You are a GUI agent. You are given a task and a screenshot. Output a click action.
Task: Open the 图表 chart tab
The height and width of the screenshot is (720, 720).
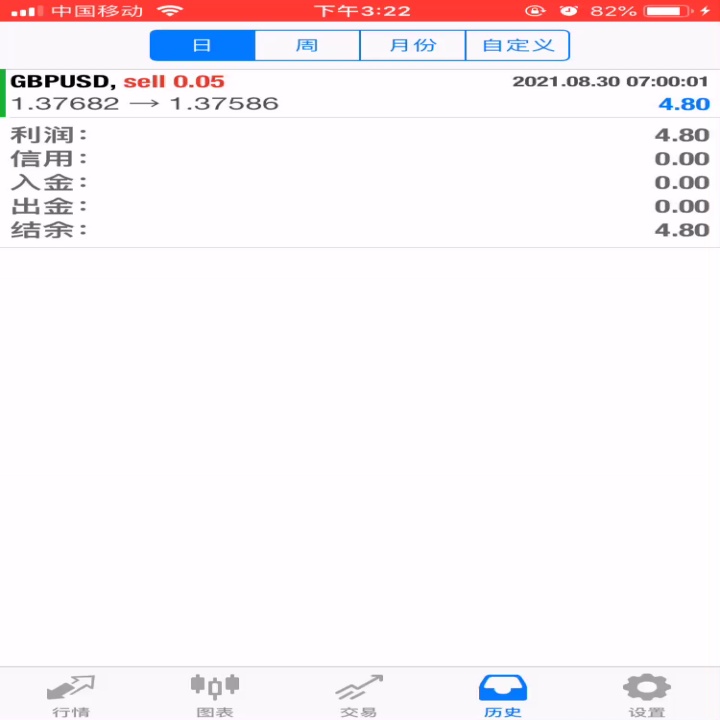click(215, 695)
